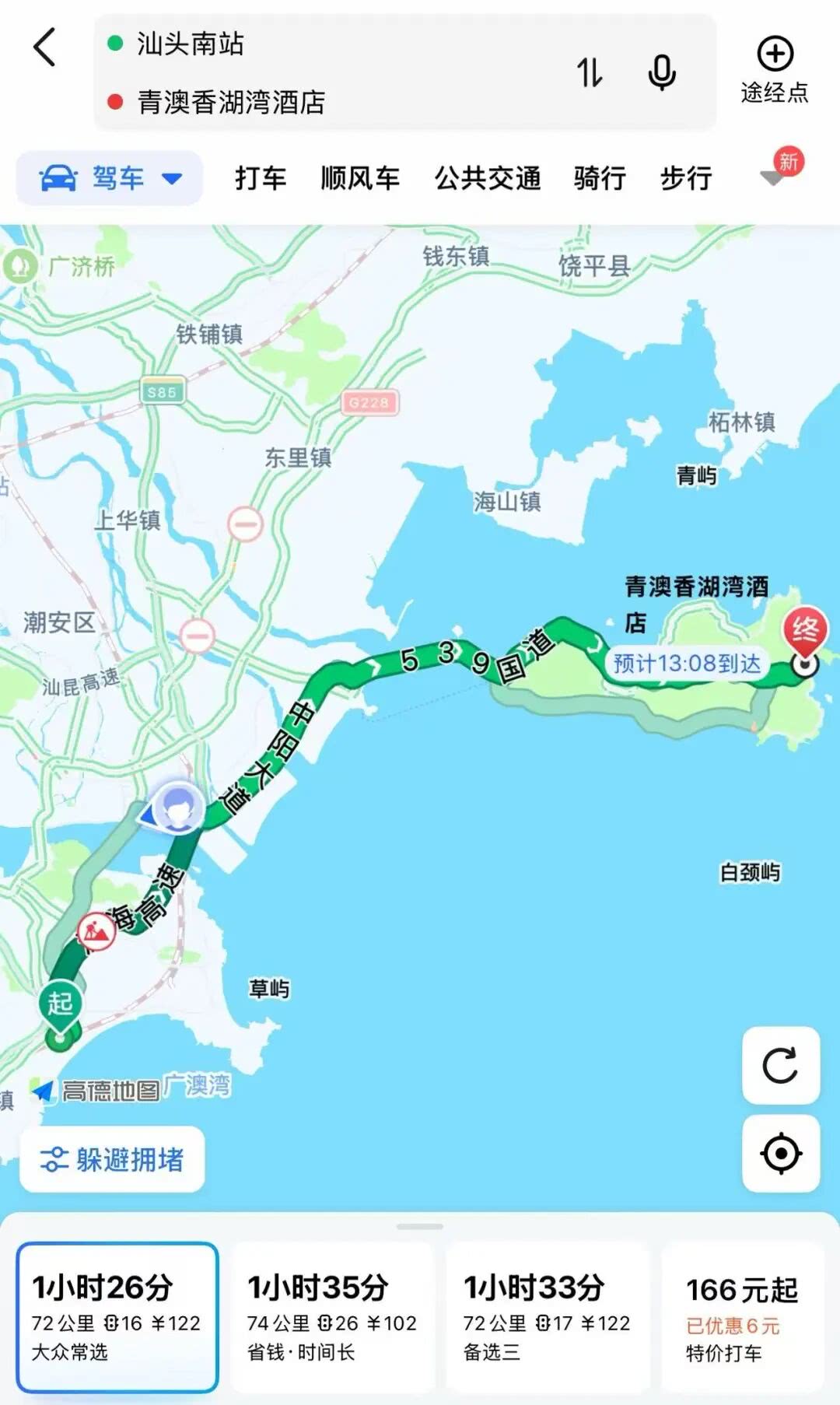Add a waypoint with 途经点

(x=775, y=69)
